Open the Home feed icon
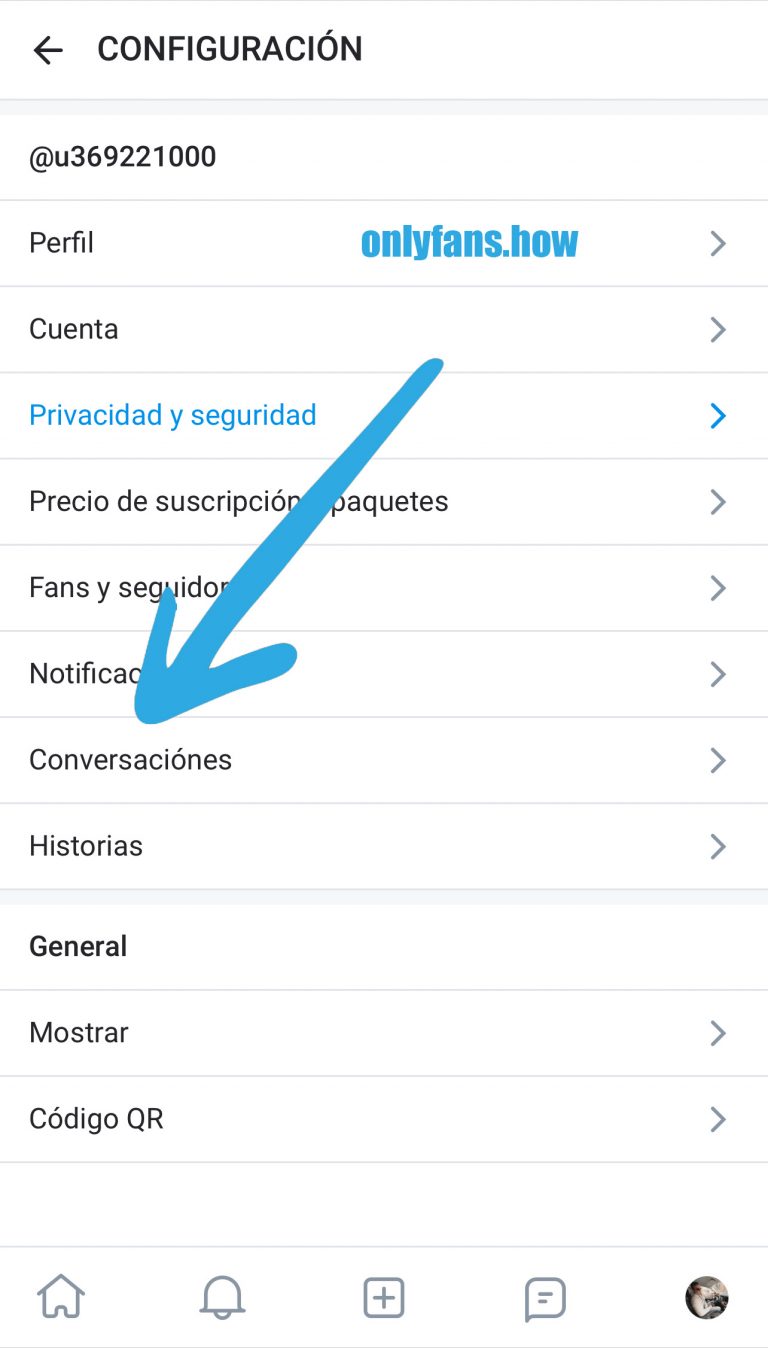Viewport: 768px width, 1348px height. (x=60, y=1296)
